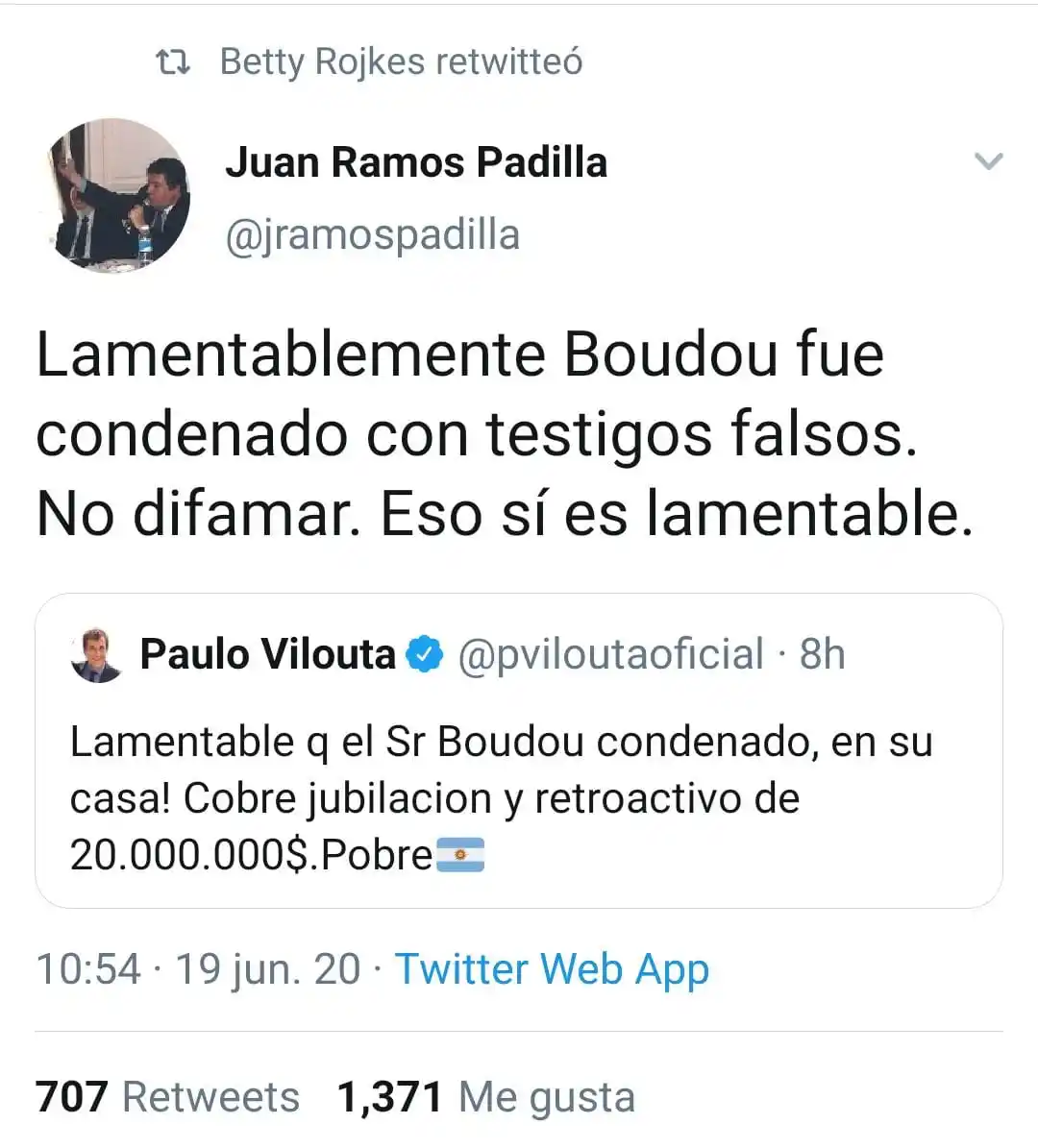This screenshot has height=1148, width=1038.
Task: Click the blue verified badge next to Paulo Vilouta
Action: tap(423, 654)
